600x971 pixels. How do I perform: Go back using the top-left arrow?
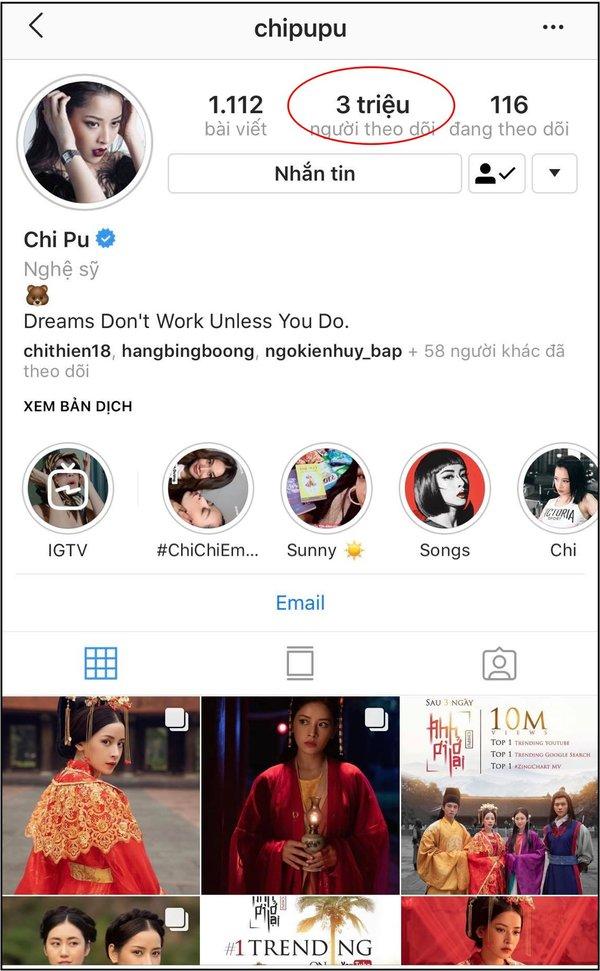click(x=36, y=27)
